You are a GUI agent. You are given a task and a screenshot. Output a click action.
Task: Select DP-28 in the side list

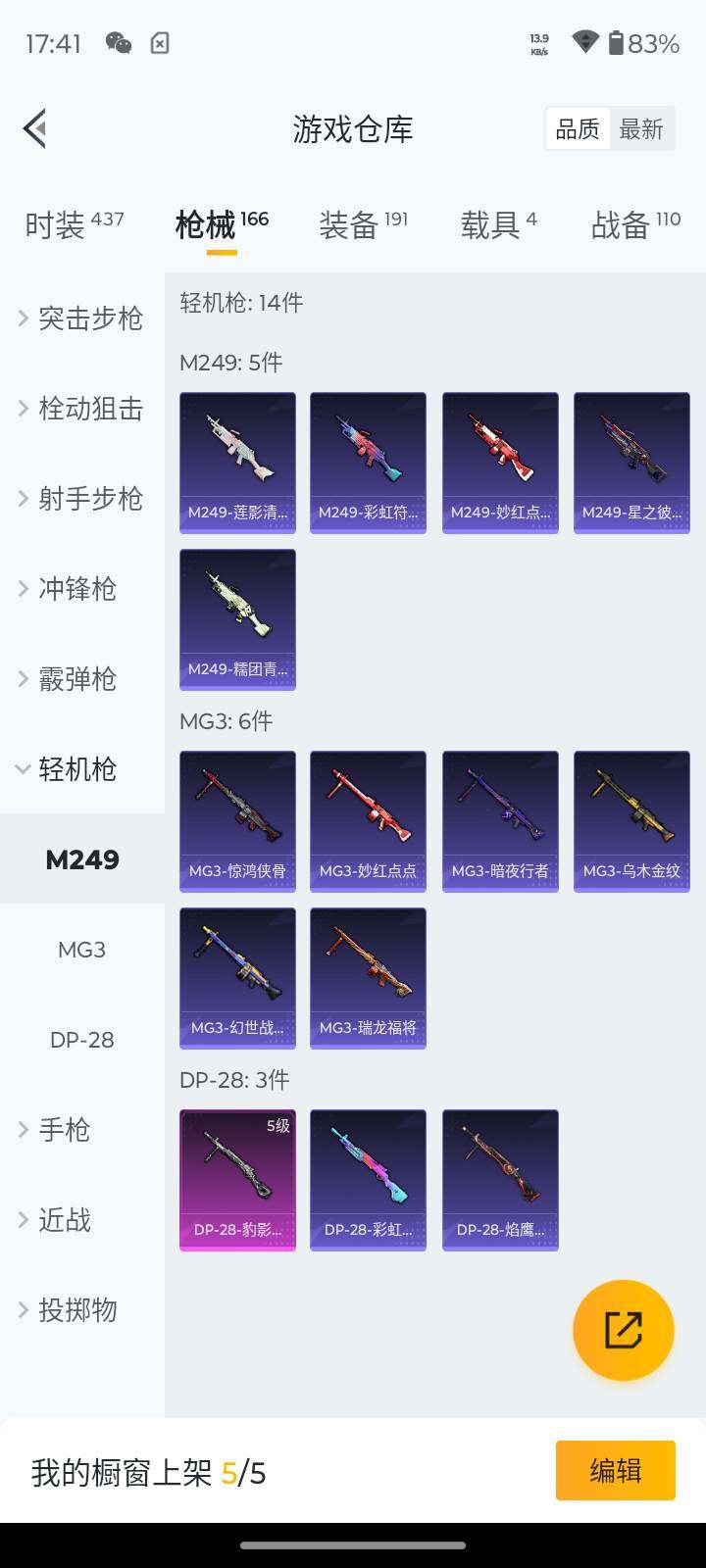[82, 1039]
